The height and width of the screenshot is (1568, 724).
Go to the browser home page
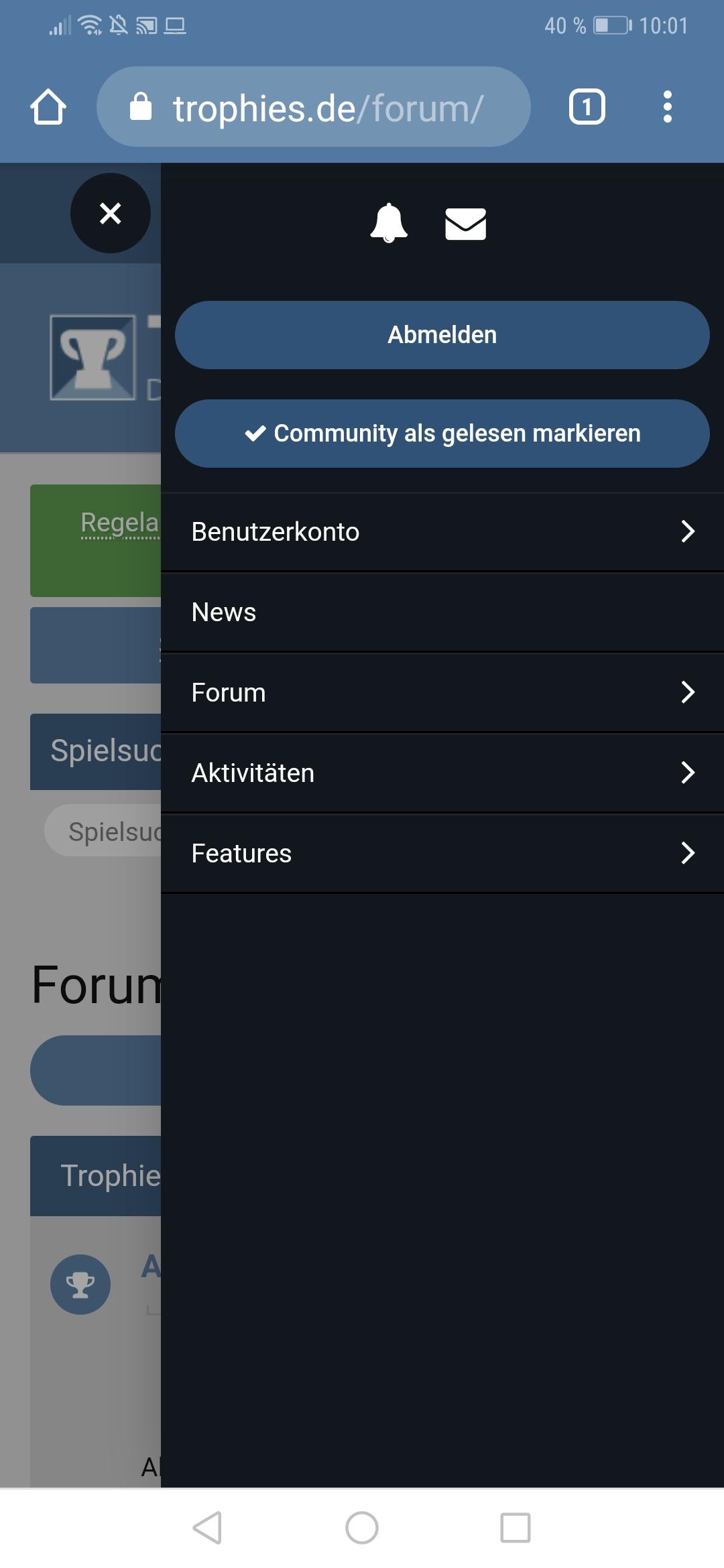point(48,107)
